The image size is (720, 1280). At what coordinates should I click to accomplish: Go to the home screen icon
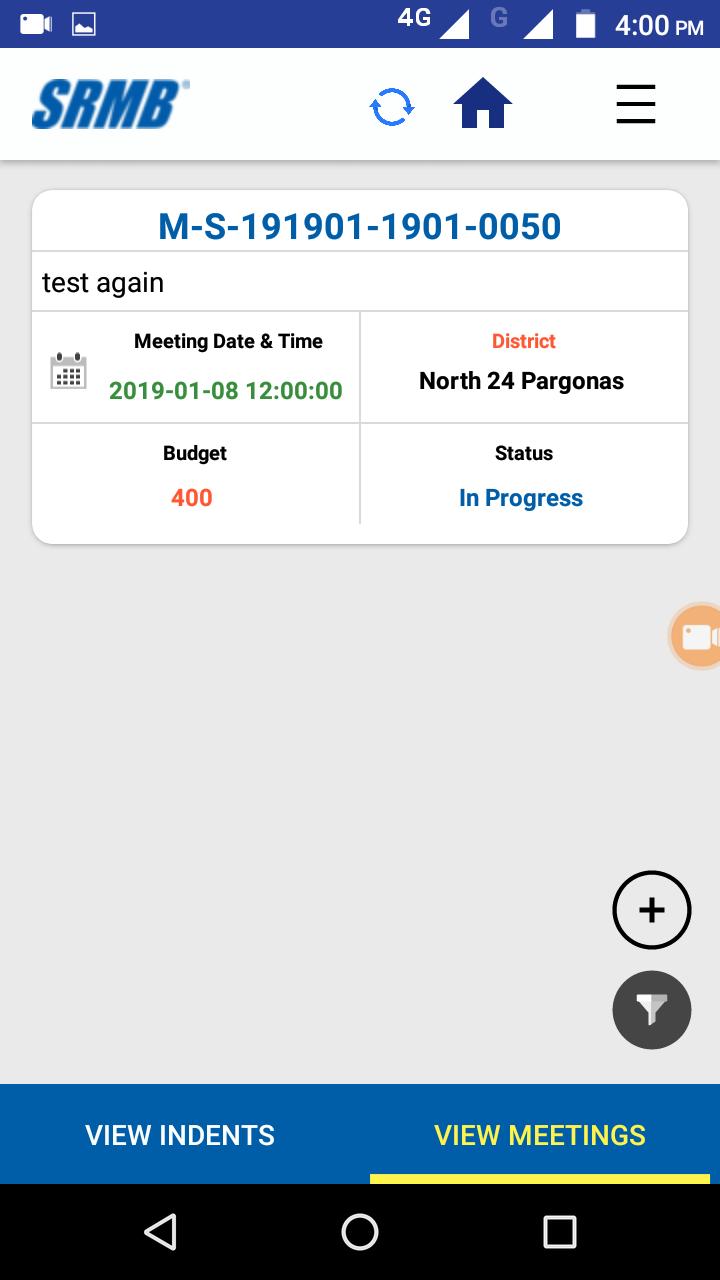pos(483,104)
